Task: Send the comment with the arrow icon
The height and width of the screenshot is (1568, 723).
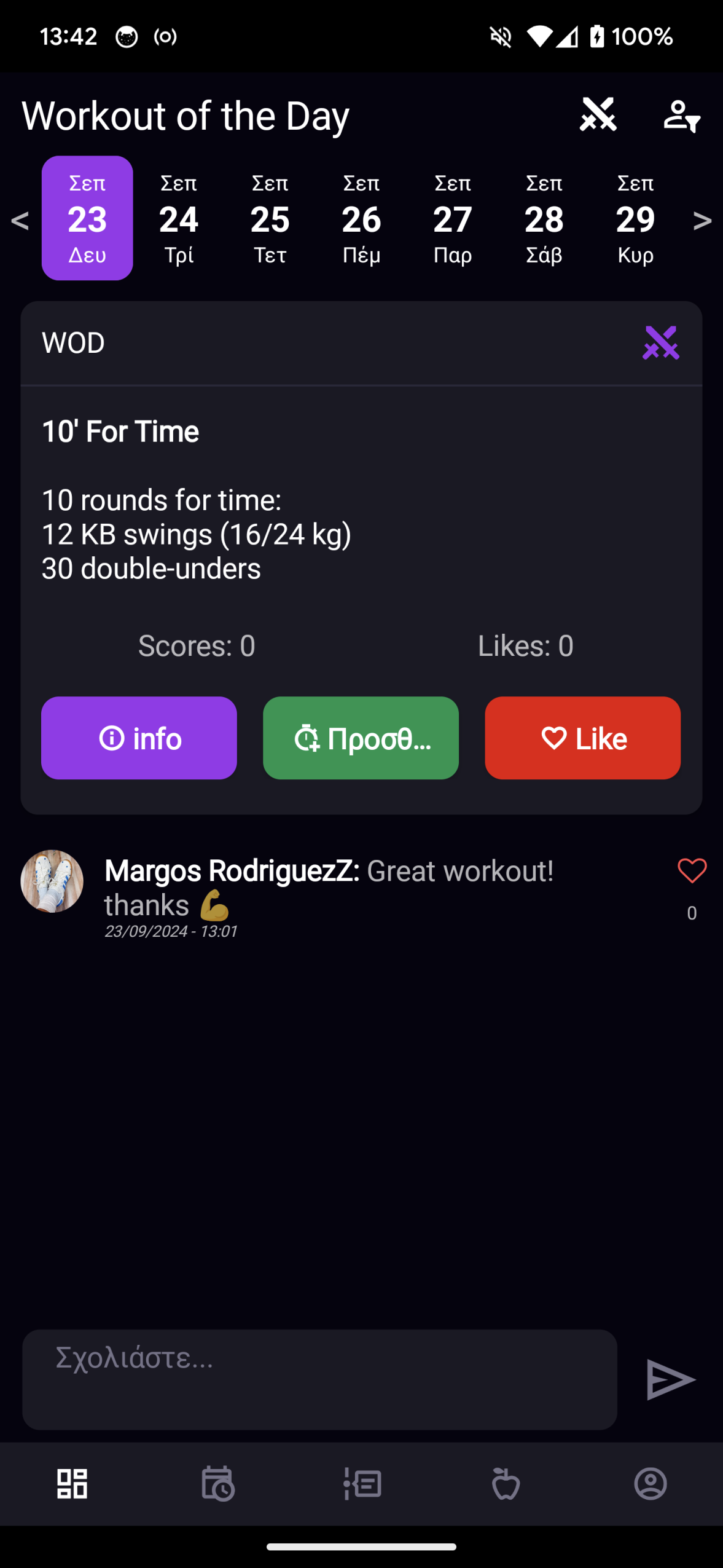Action: [x=670, y=1379]
